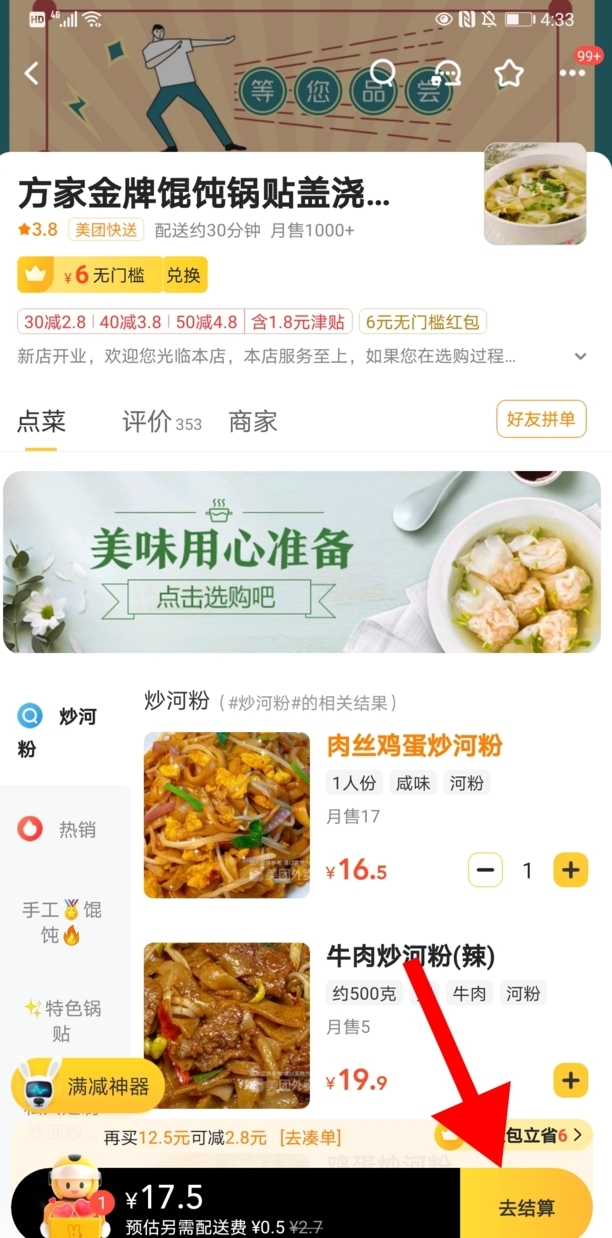
Task: Tap 去凑单 to add more items
Action: [x=309, y=1138]
